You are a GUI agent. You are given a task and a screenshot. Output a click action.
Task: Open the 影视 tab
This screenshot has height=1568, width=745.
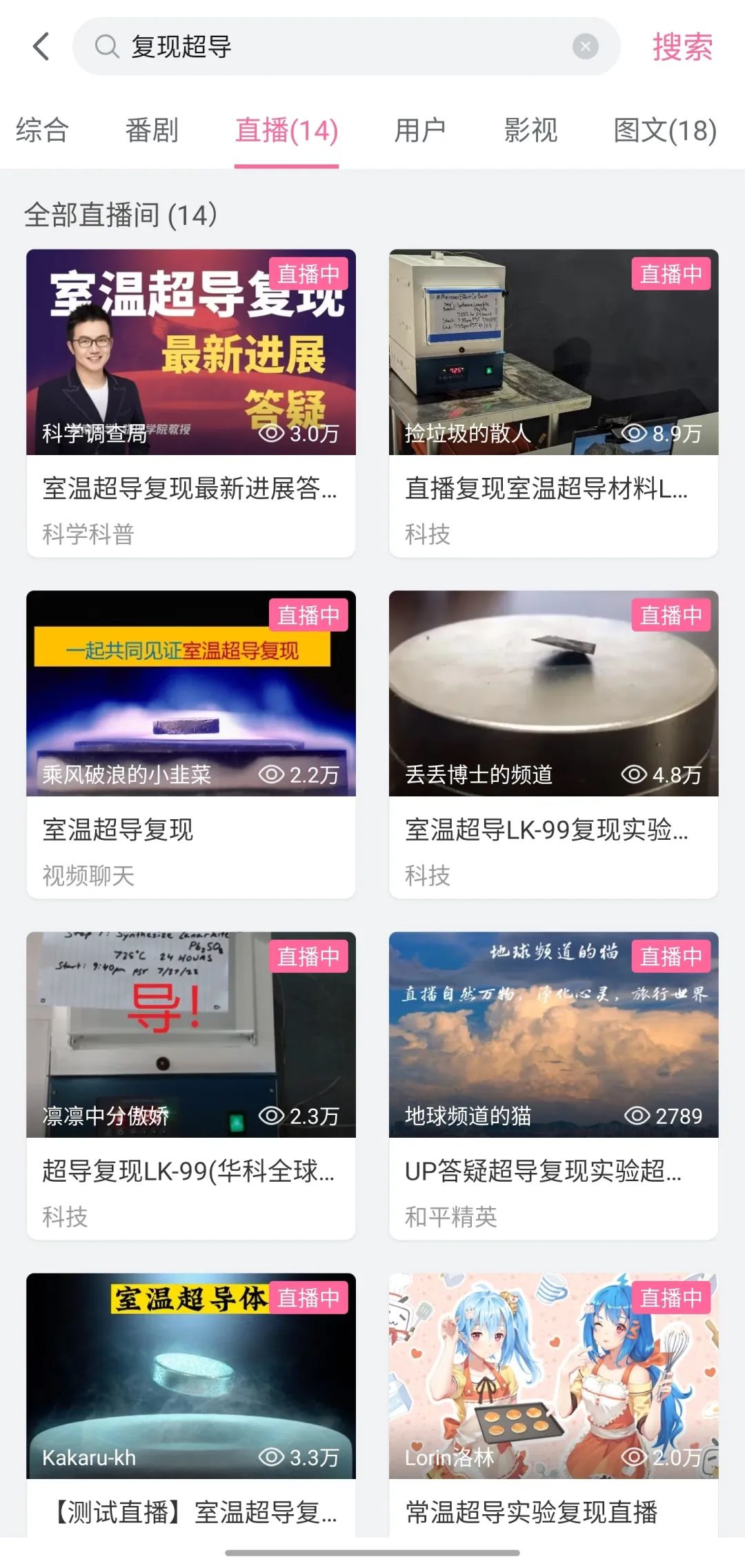click(x=530, y=130)
